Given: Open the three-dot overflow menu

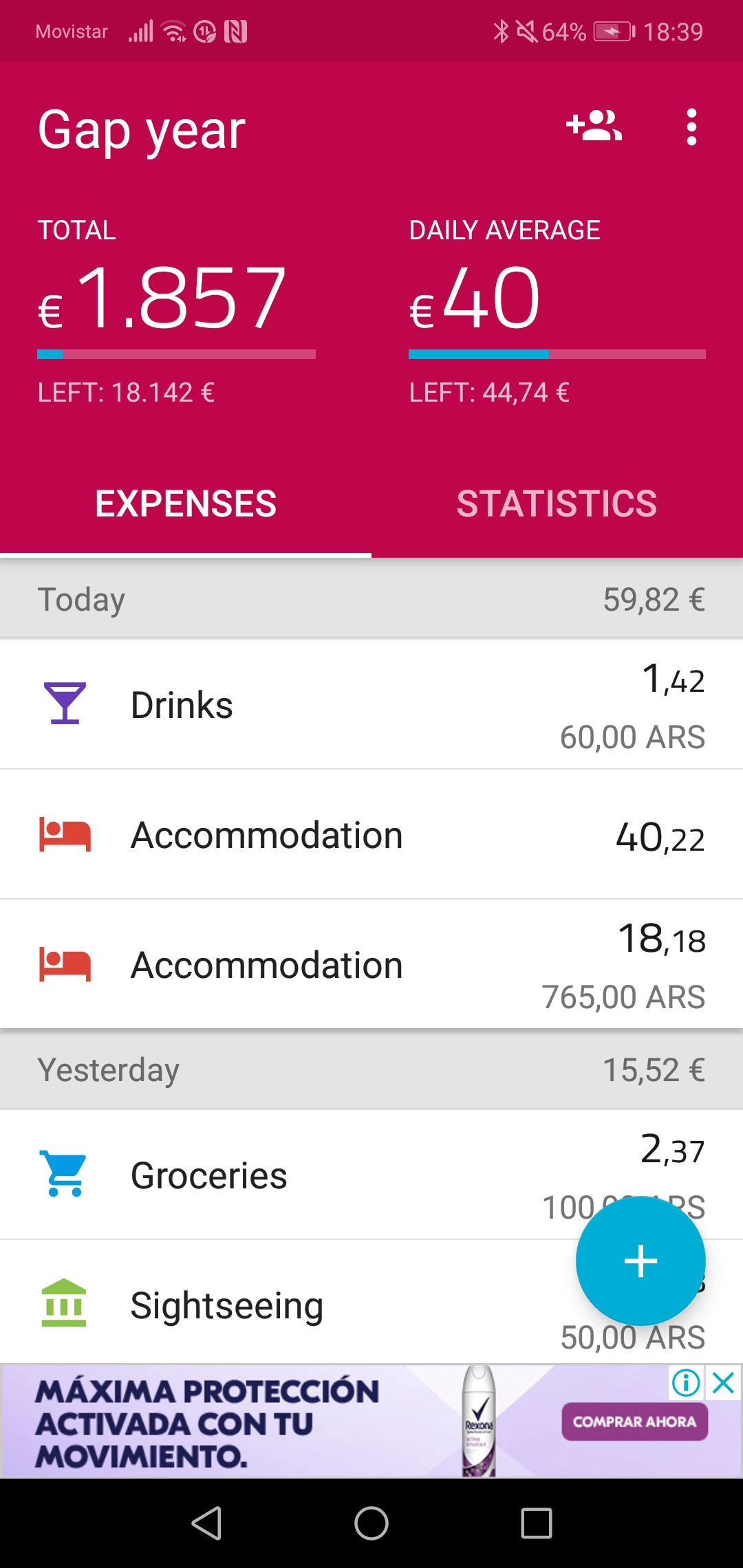Looking at the screenshot, I should coord(691,127).
